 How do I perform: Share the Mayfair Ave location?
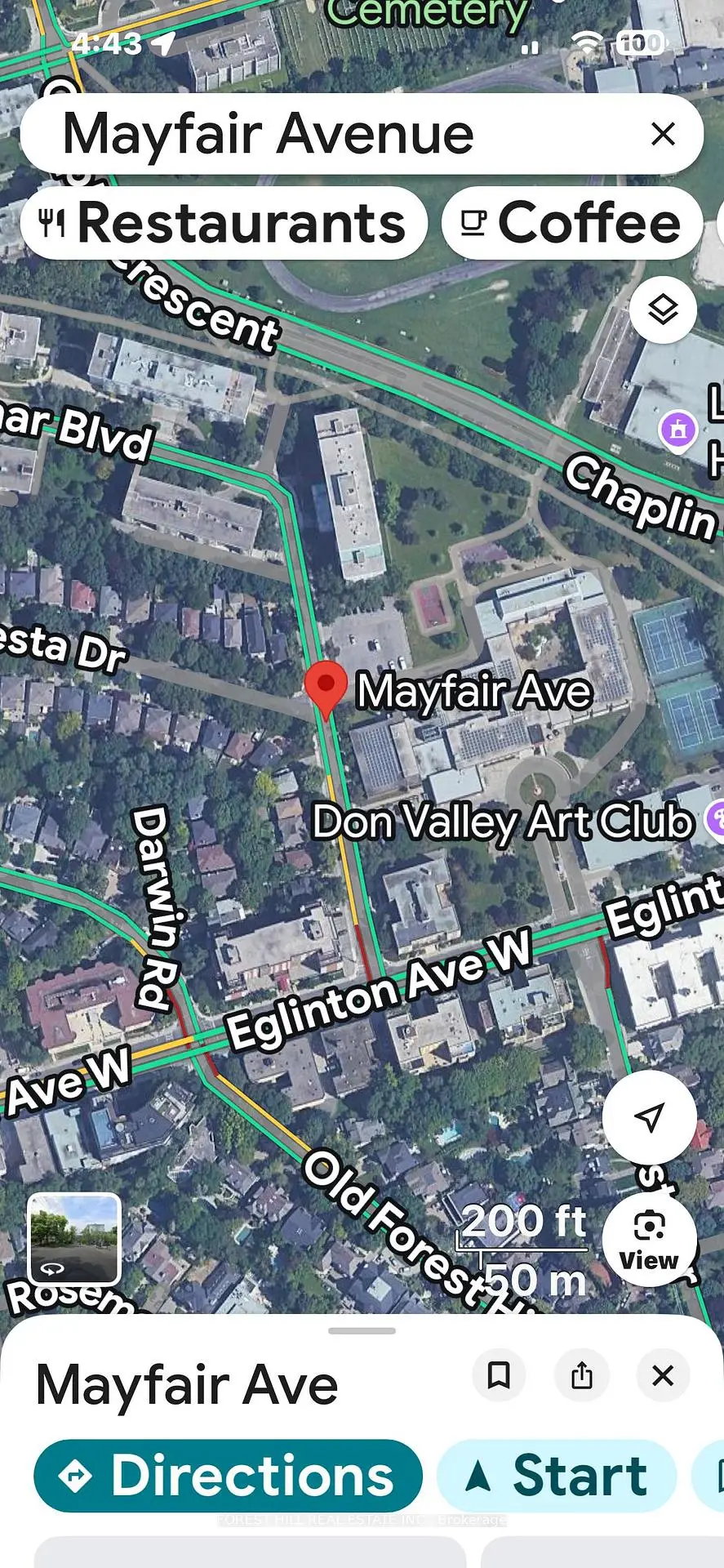click(x=581, y=1375)
